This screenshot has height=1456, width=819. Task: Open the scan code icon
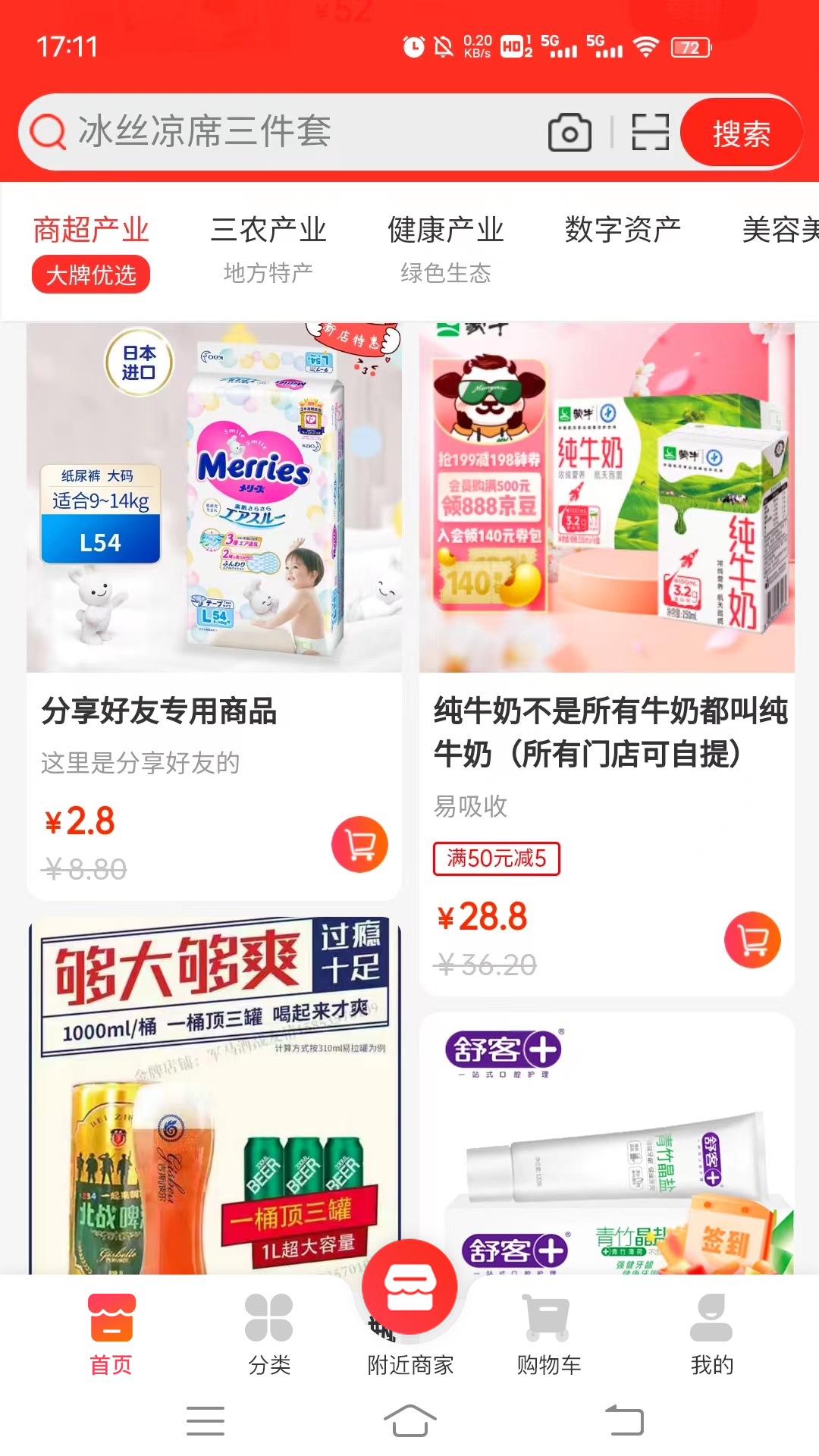point(650,133)
